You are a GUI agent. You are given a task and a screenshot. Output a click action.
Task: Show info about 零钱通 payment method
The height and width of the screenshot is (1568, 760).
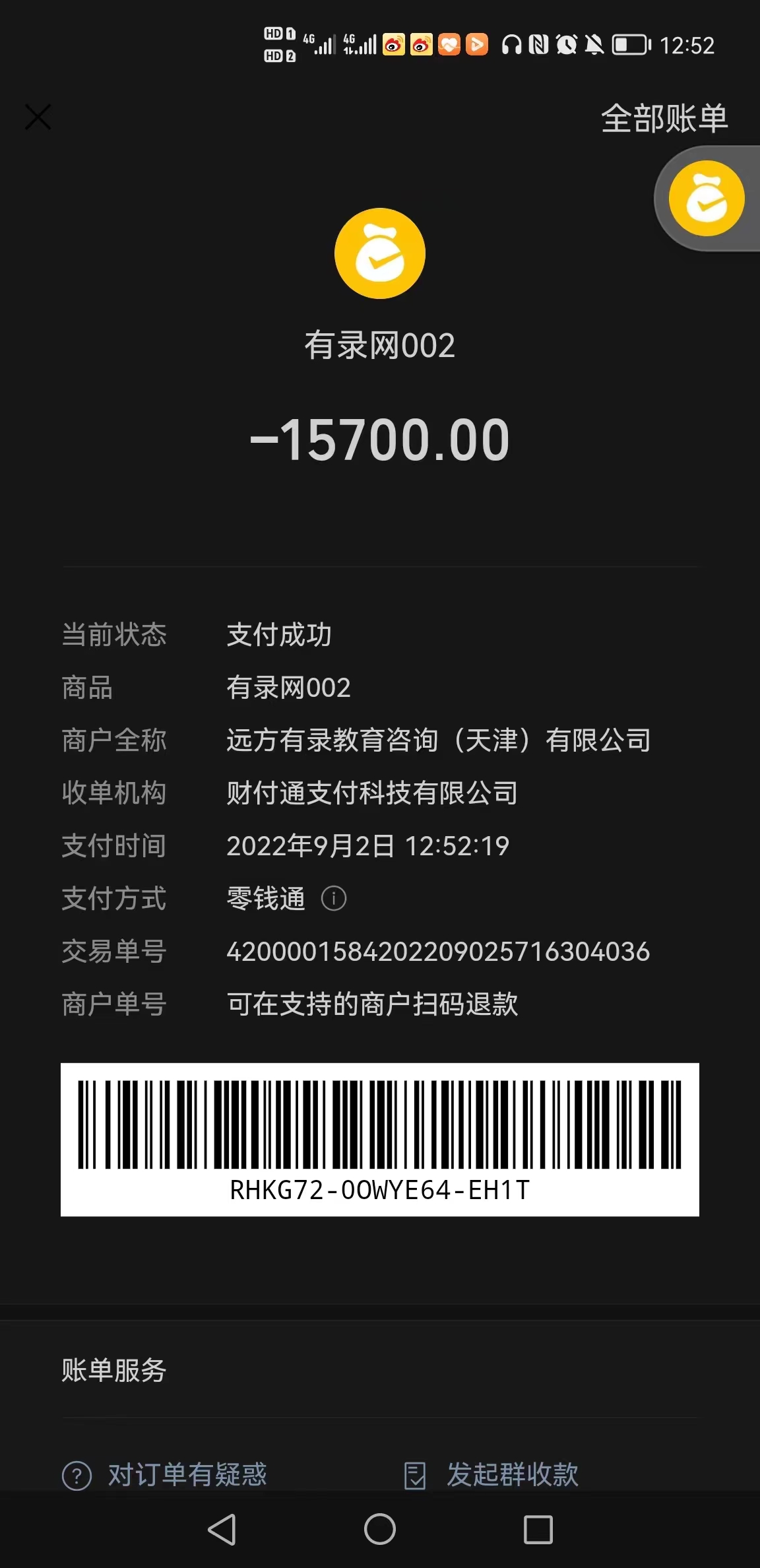coord(333,899)
